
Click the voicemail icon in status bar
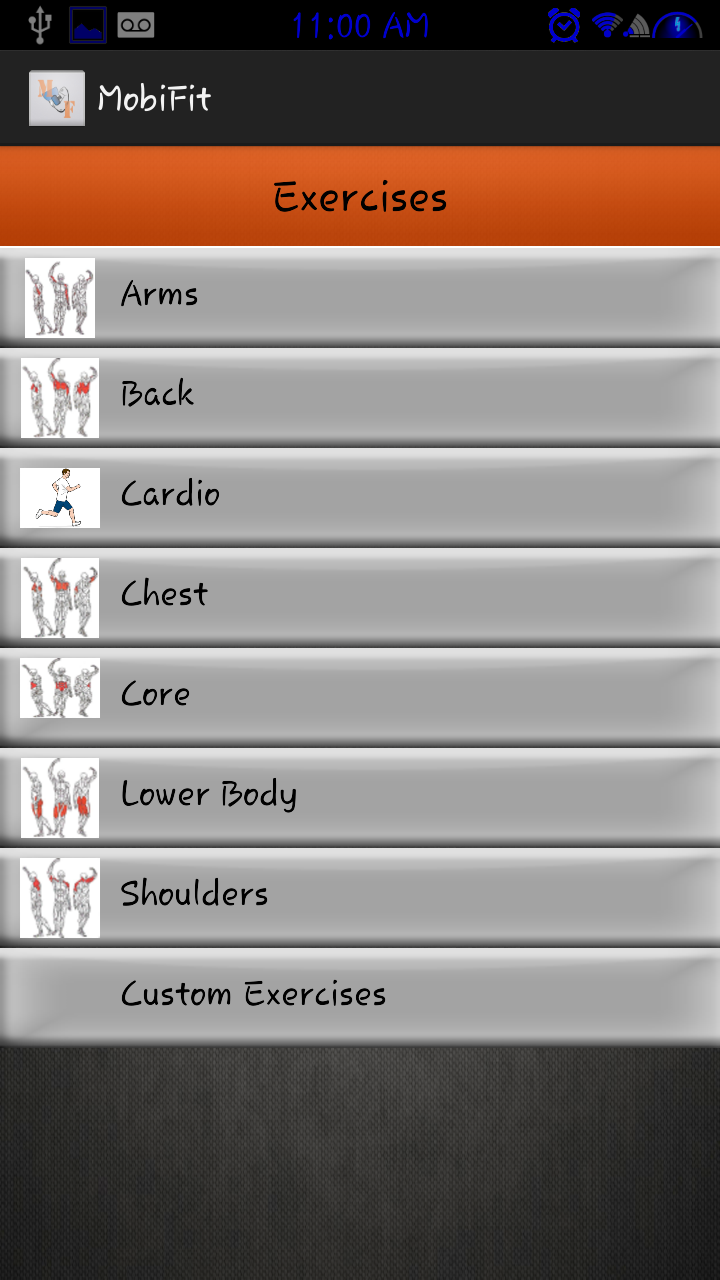[137, 25]
